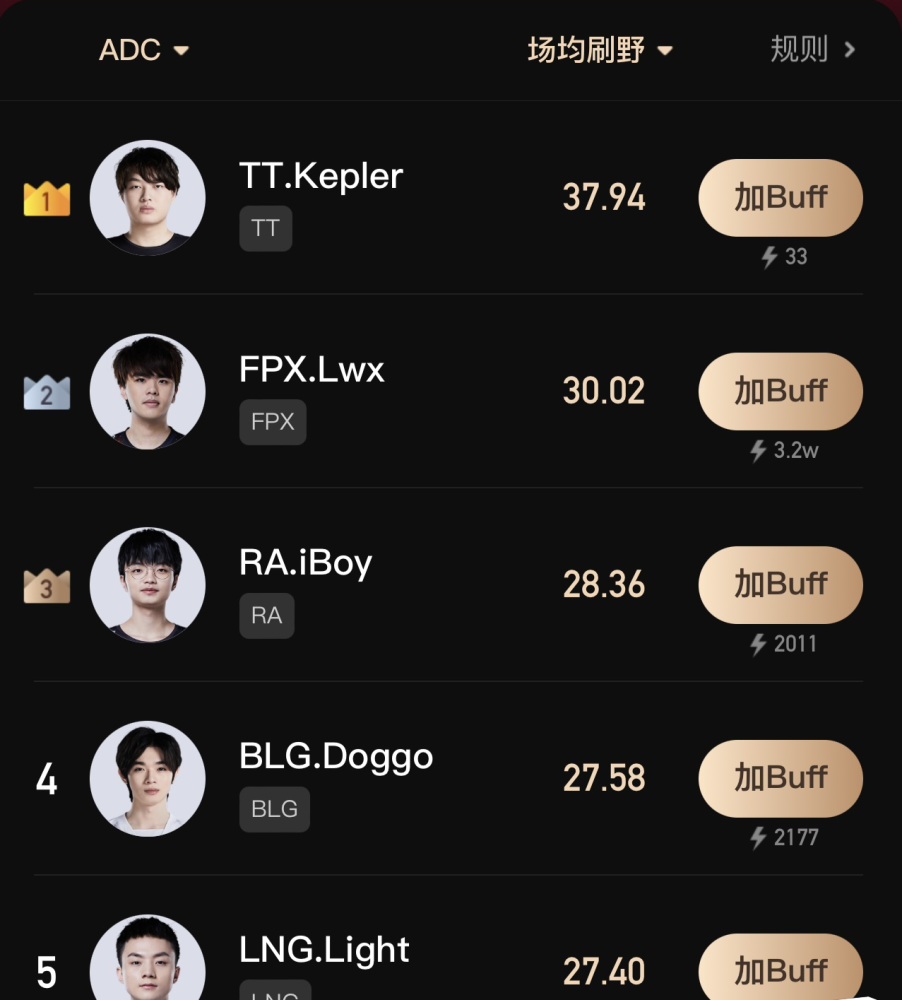Viewport: 902px width, 1000px height.
Task: Tap 加Buff for TT.Kepler
Action: coord(780,198)
